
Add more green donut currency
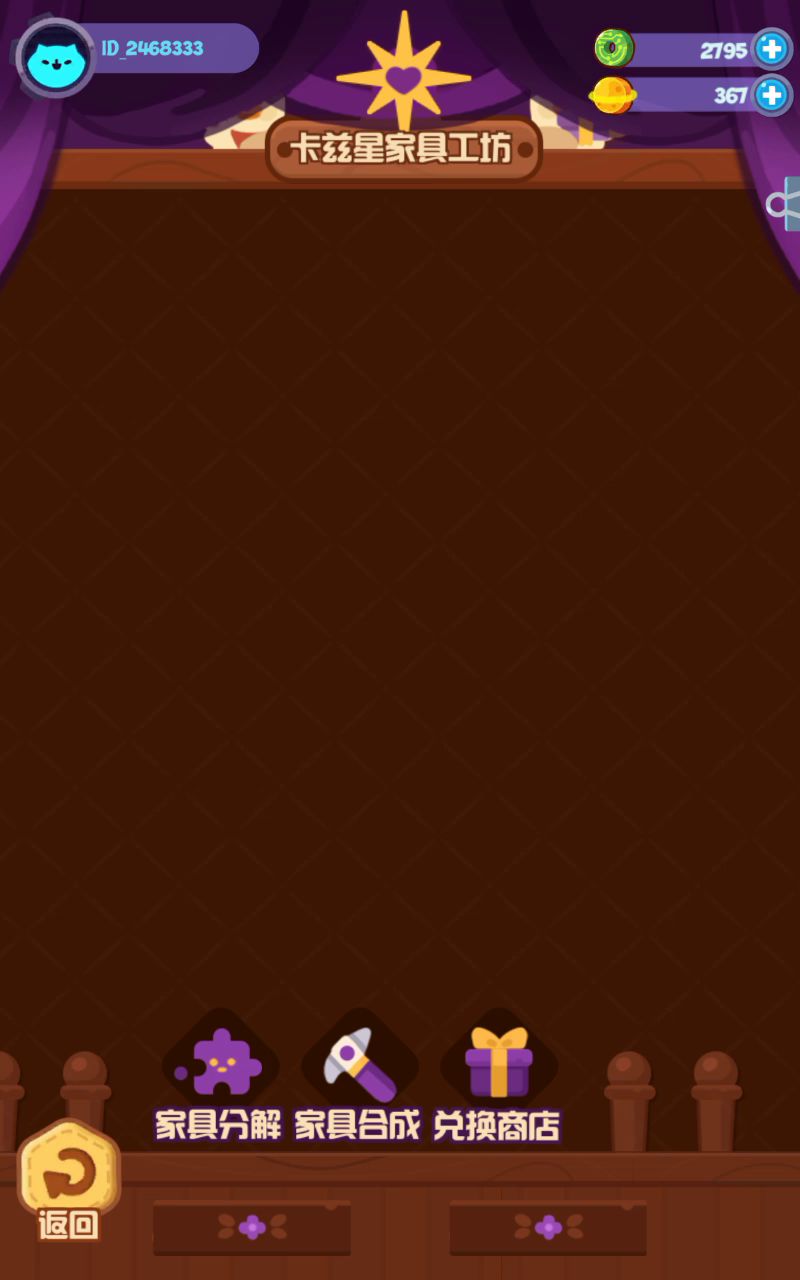(771, 49)
